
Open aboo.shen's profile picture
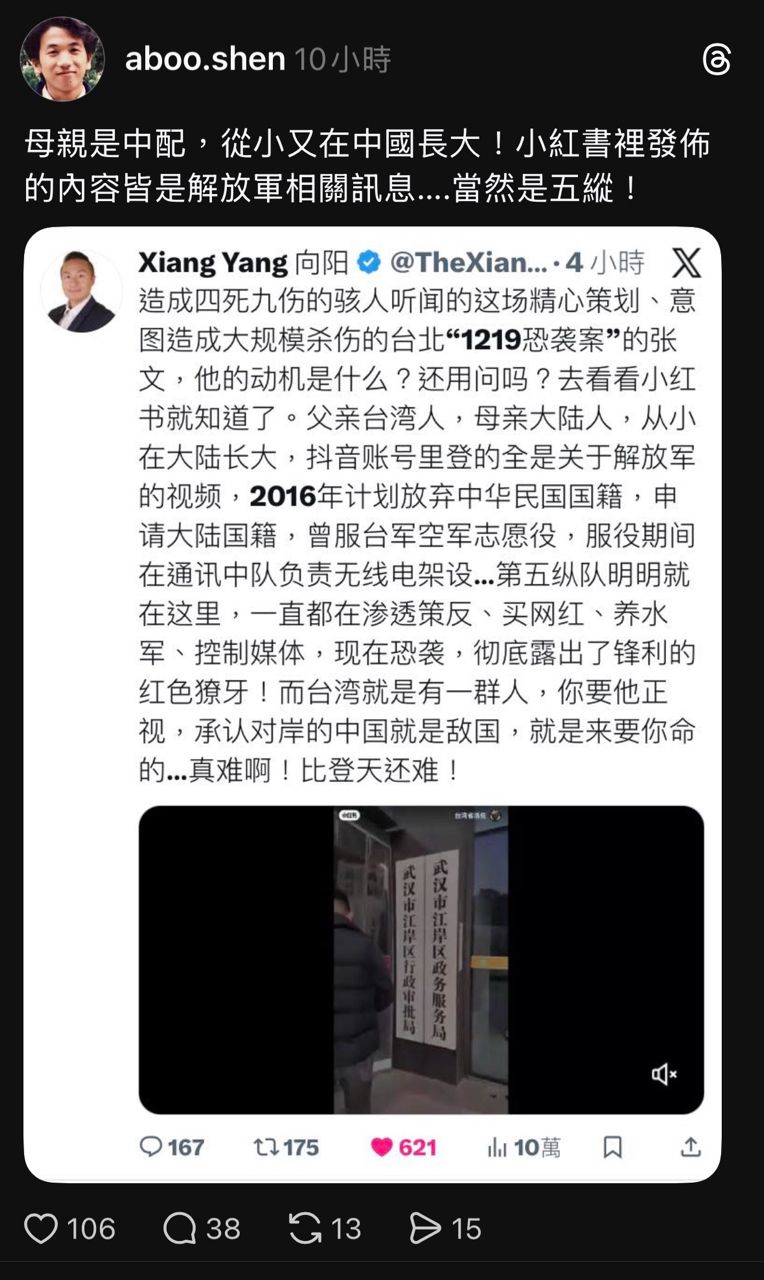[x=62, y=59]
